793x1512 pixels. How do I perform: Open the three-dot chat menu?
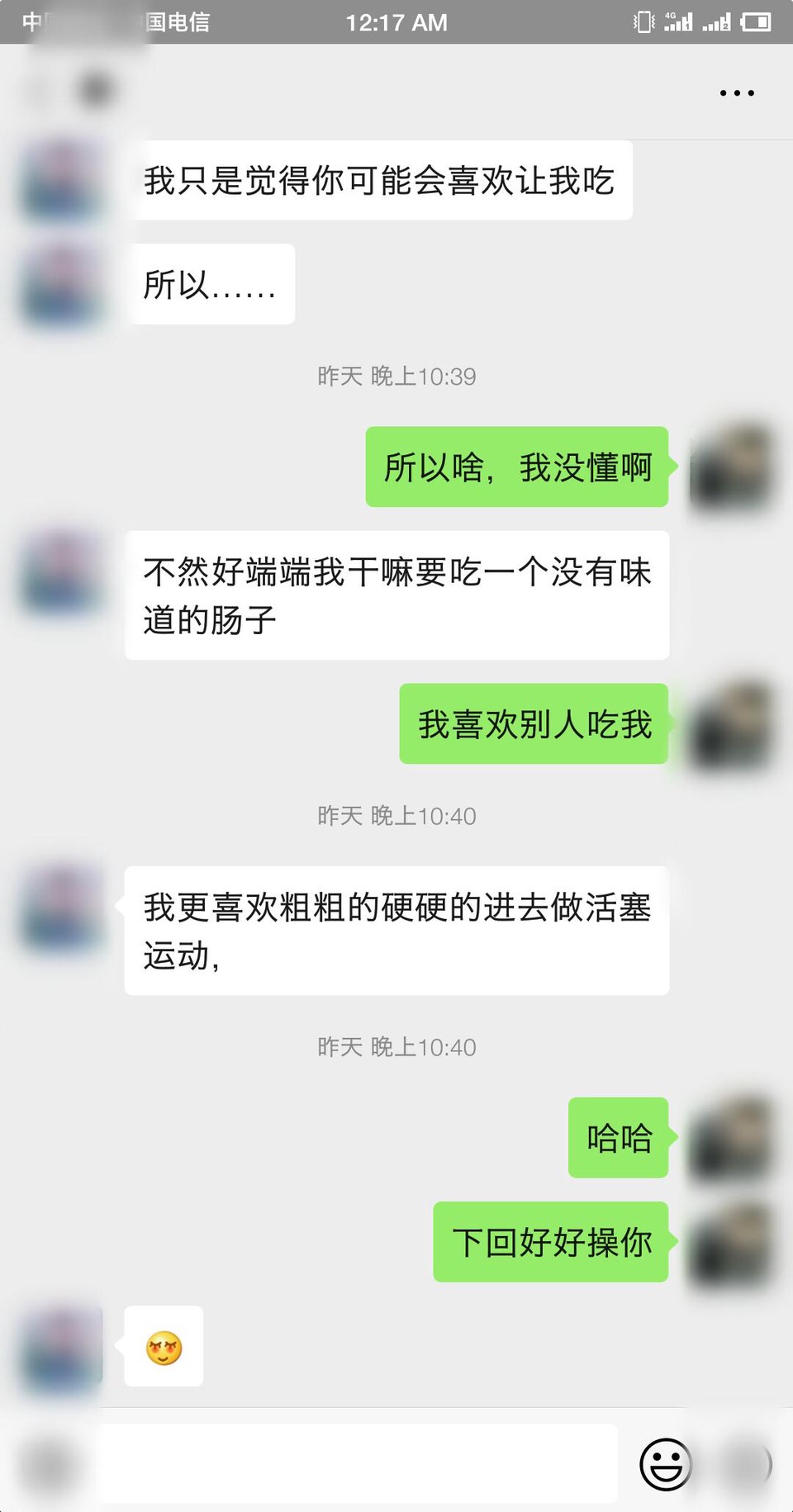(x=736, y=93)
